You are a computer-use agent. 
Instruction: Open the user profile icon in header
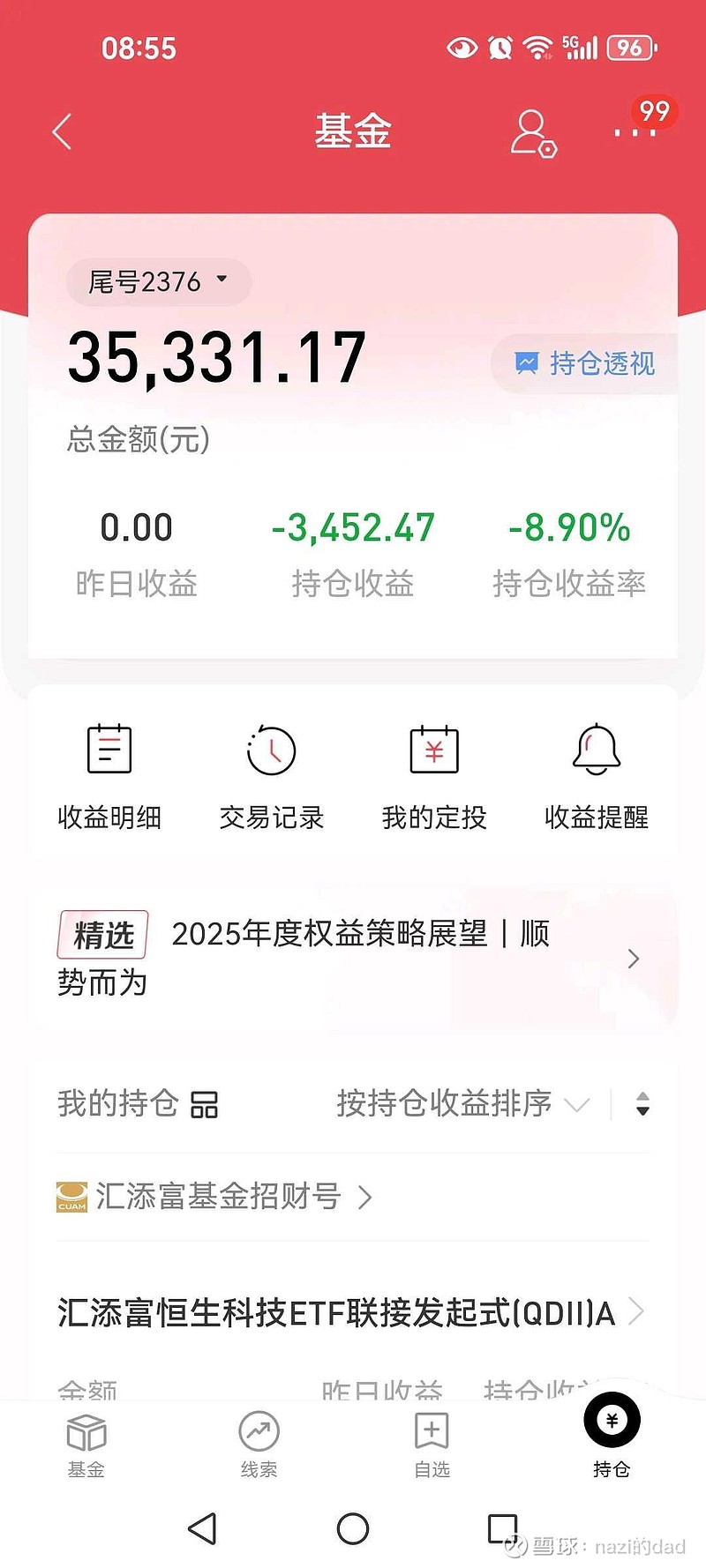[x=532, y=131]
